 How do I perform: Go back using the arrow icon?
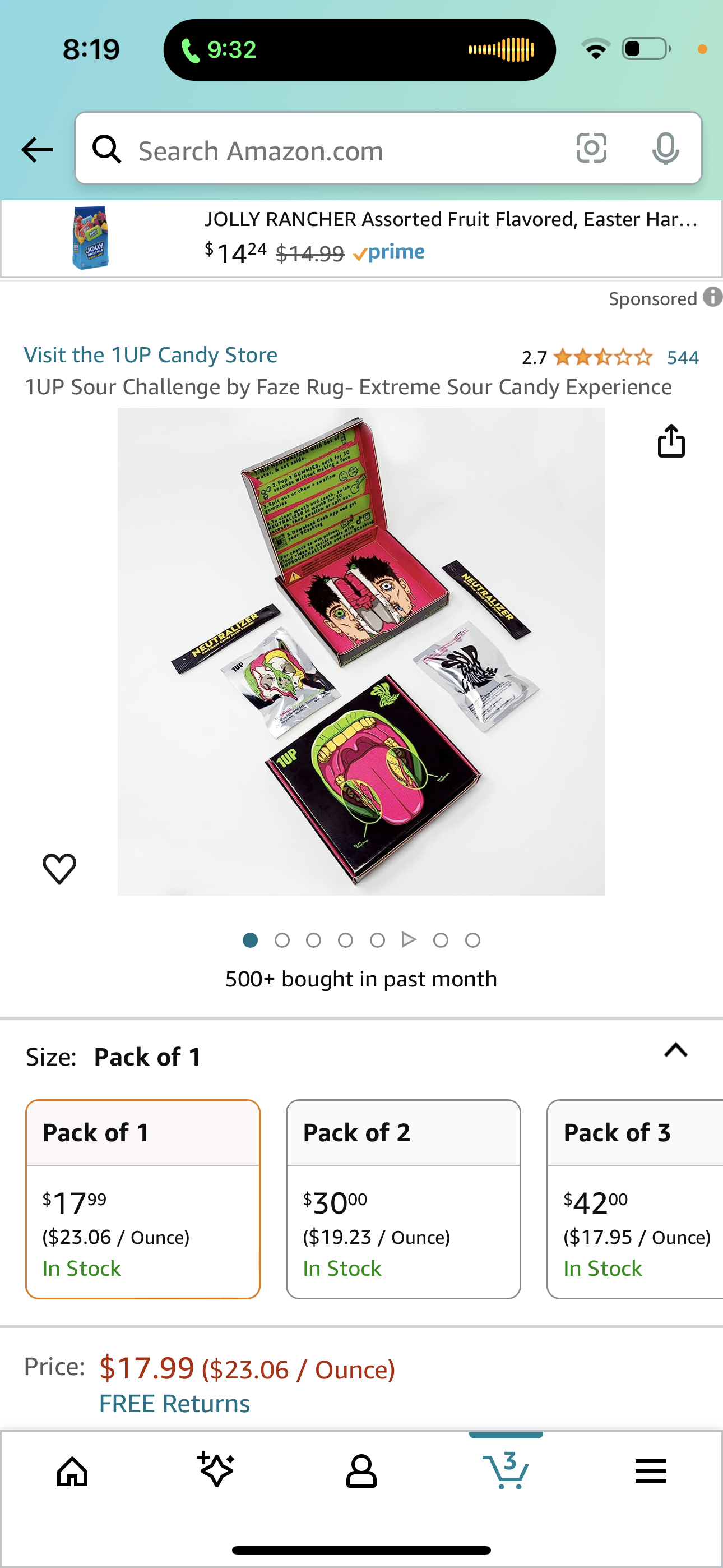[x=37, y=149]
